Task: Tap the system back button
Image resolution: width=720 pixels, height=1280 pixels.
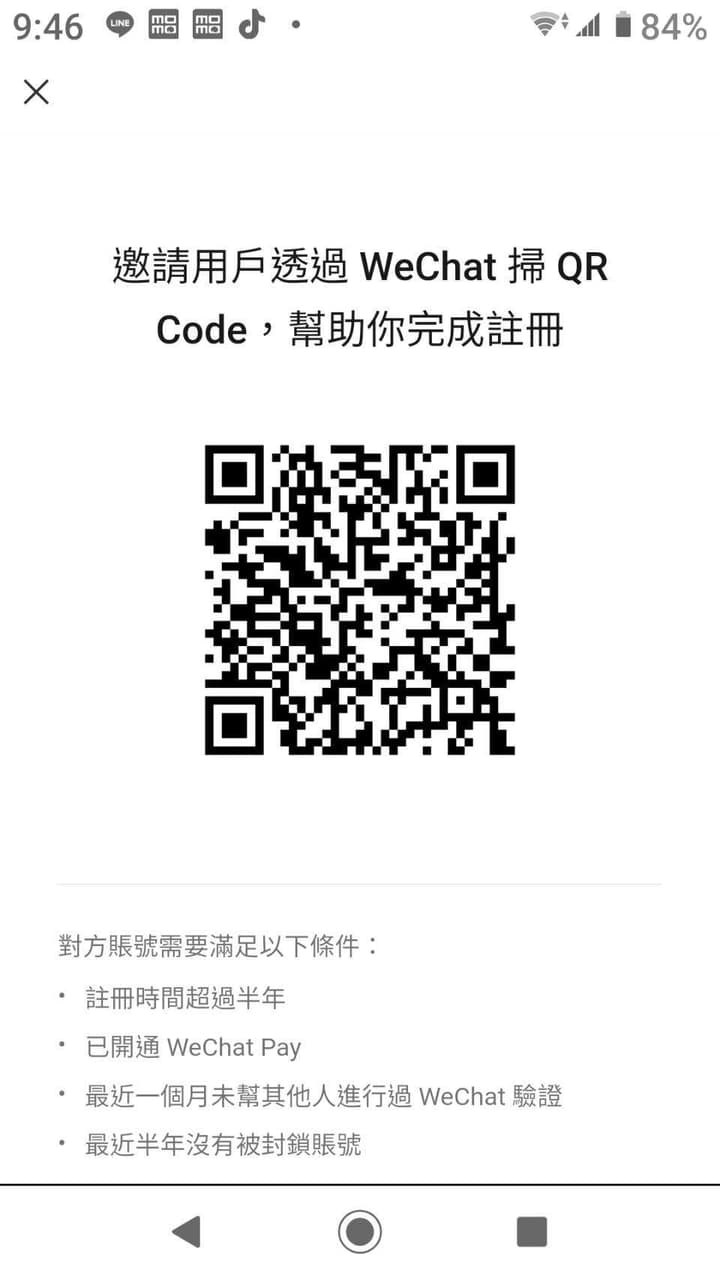Action: click(187, 1231)
